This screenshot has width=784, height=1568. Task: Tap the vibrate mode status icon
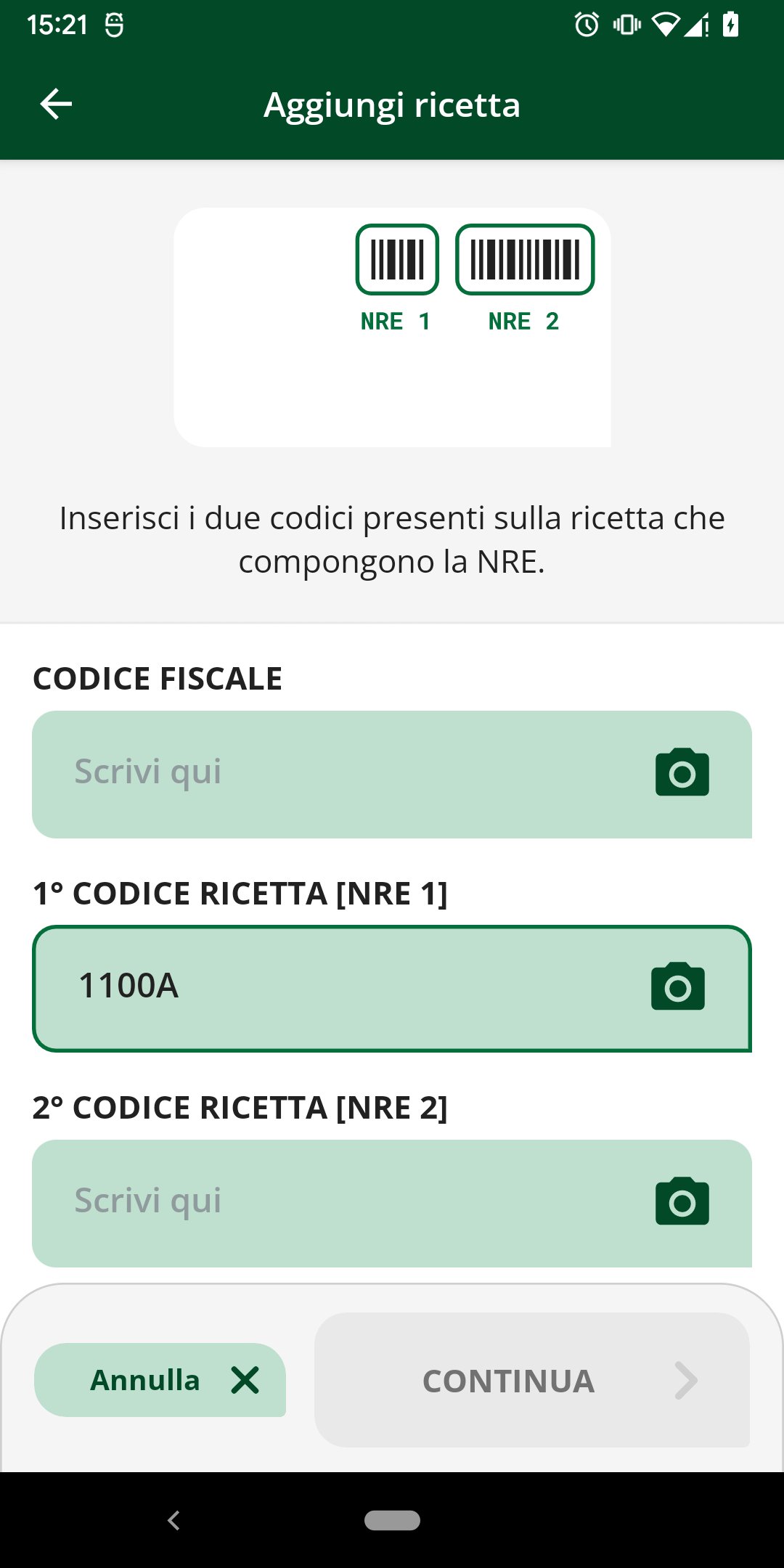click(626, 24)
